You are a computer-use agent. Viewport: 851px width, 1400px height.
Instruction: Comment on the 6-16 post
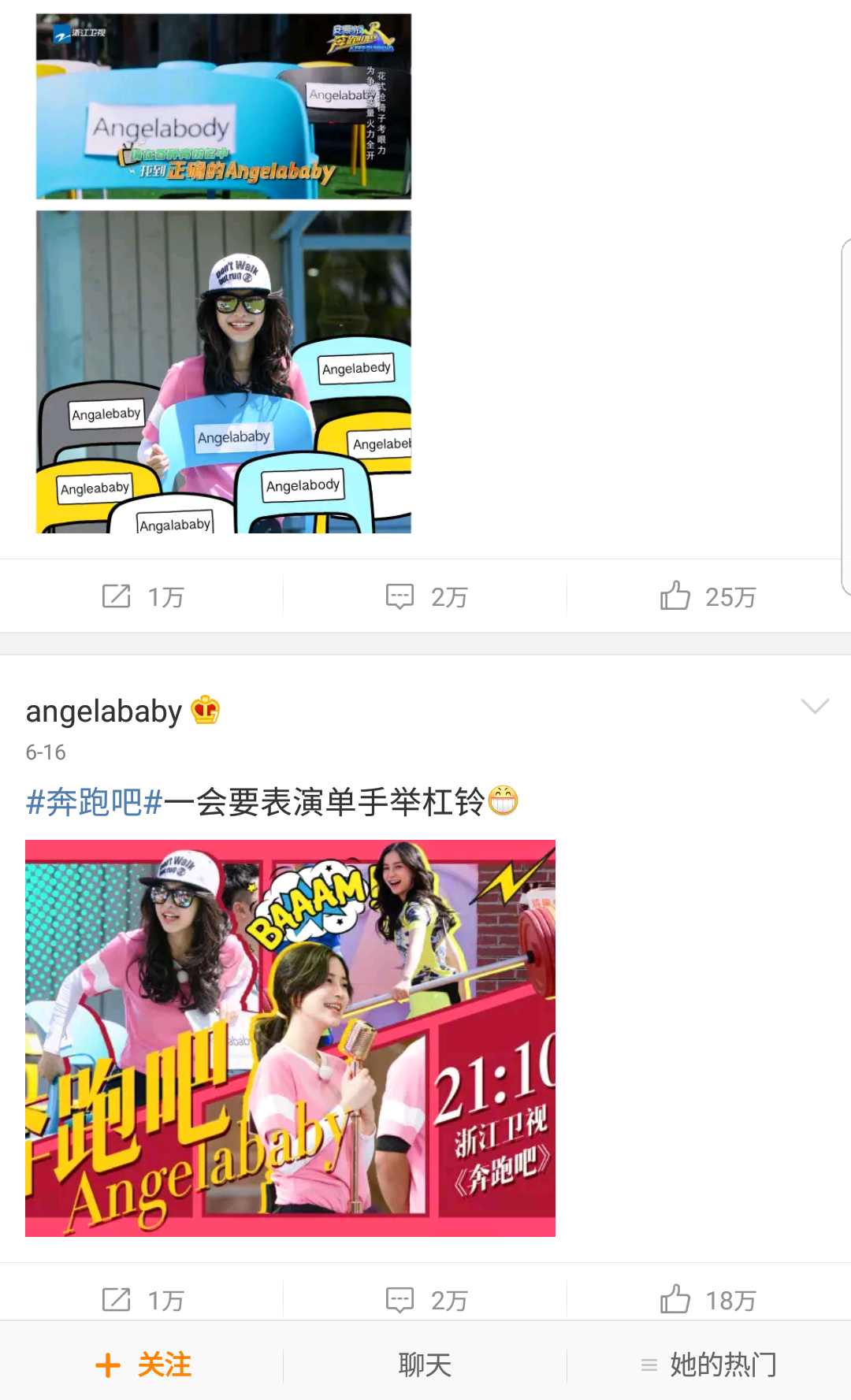(x=425, y=1300)
